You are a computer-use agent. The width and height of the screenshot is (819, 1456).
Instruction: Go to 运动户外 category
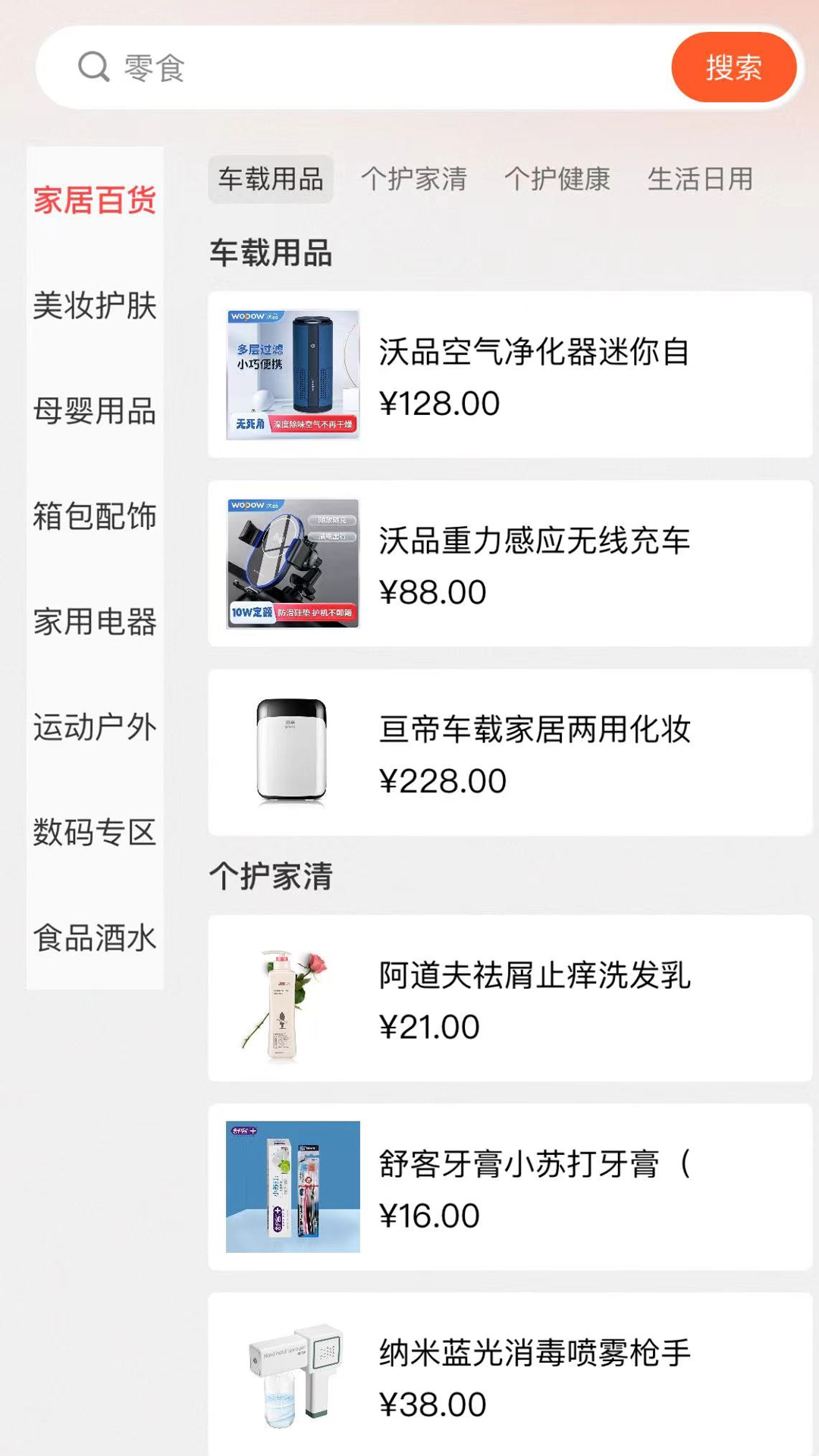pos(95,727)
